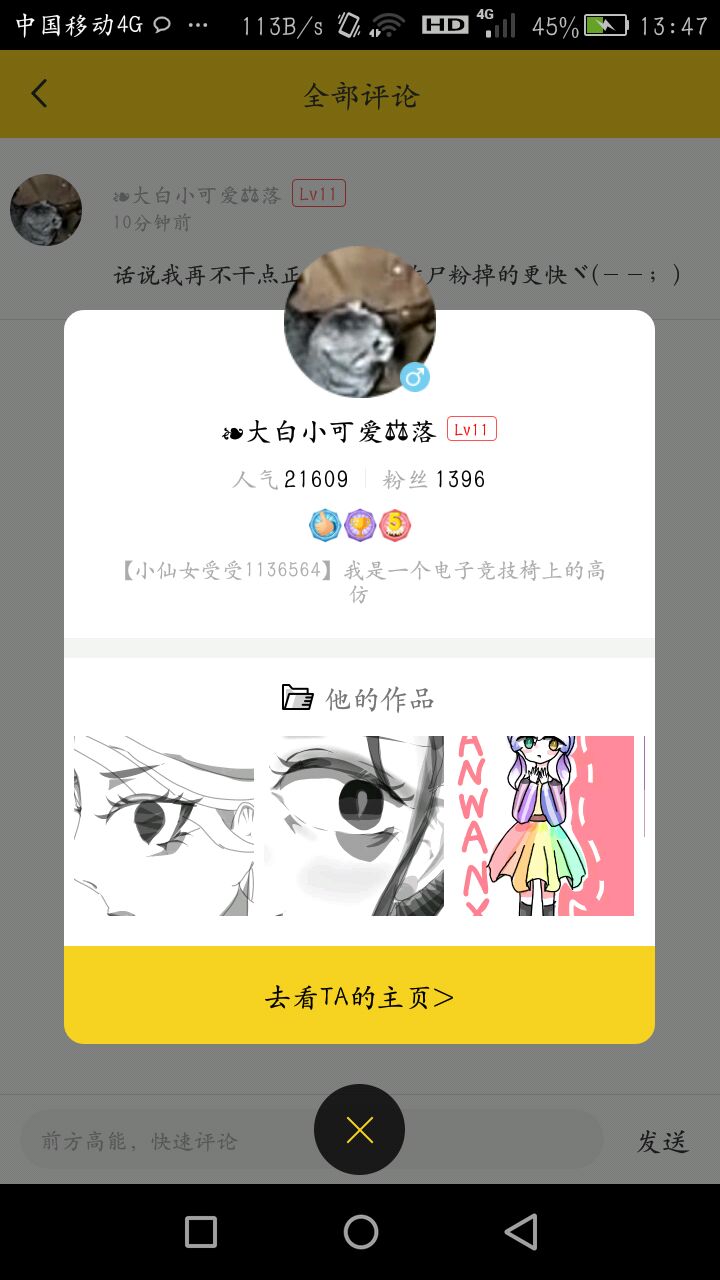
Task: Open the first black-and-white eye artwork
Action: [x=163, y=826]
